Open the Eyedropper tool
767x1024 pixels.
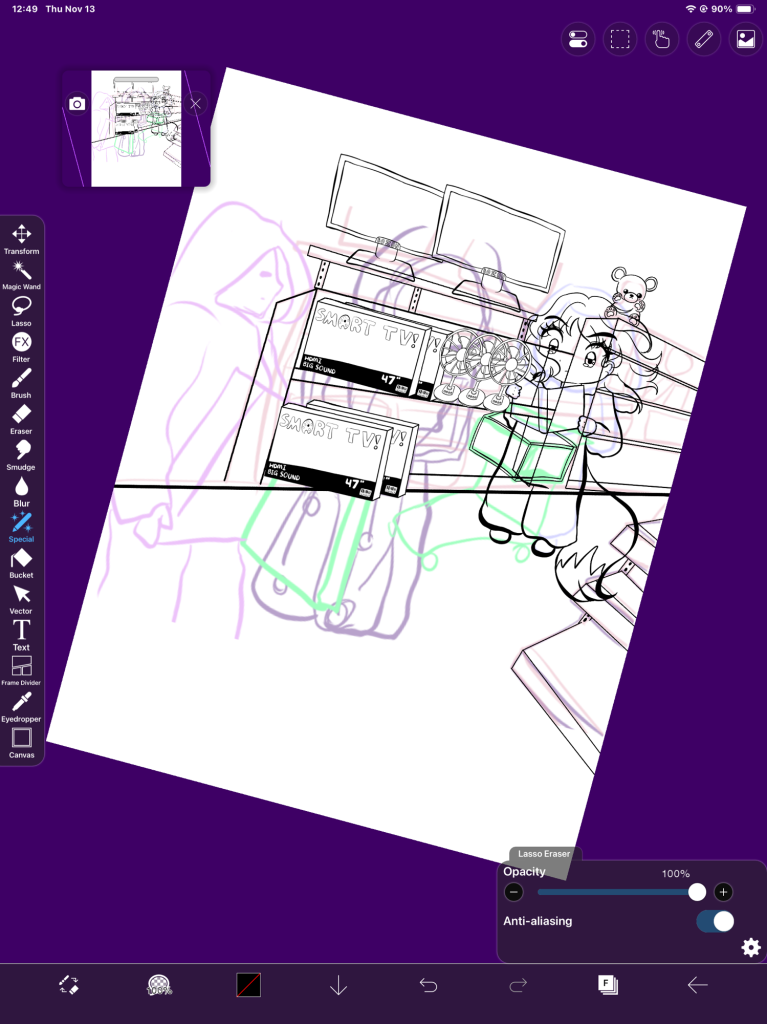(21, 705)
